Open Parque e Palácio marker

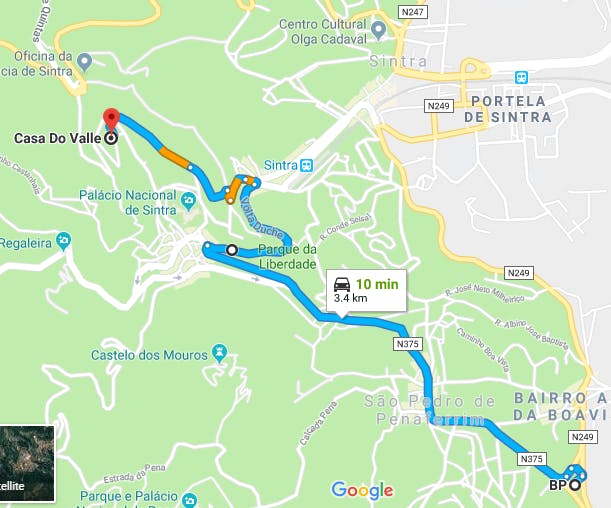pyautogui.click(x=188, y=497)
